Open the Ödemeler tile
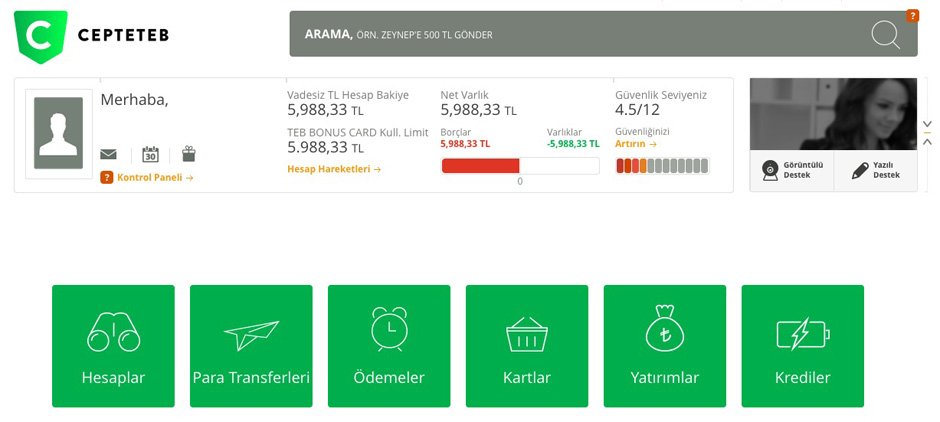 (389, 346)
